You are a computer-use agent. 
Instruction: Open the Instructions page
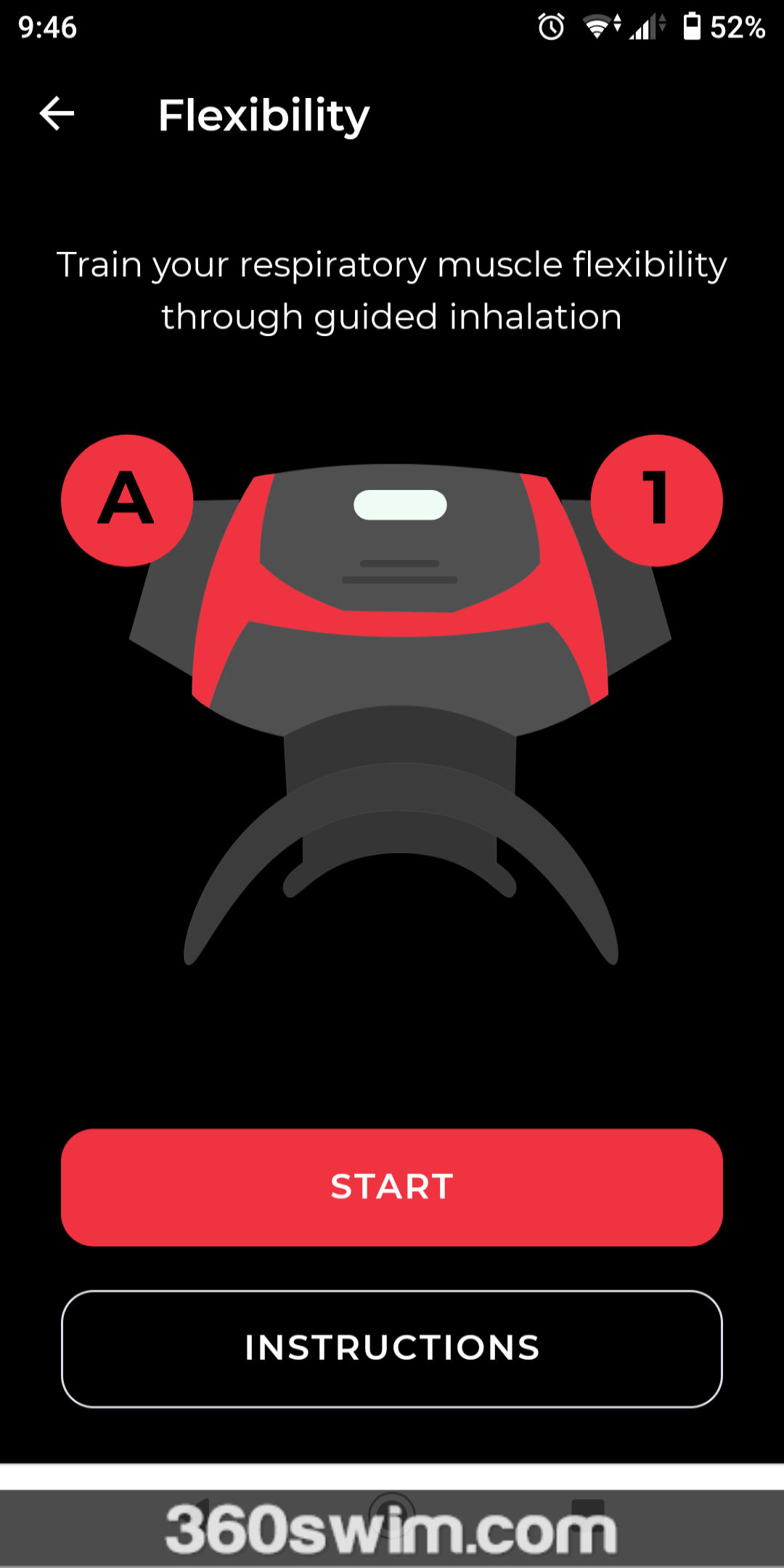(x=392, y=1348)
